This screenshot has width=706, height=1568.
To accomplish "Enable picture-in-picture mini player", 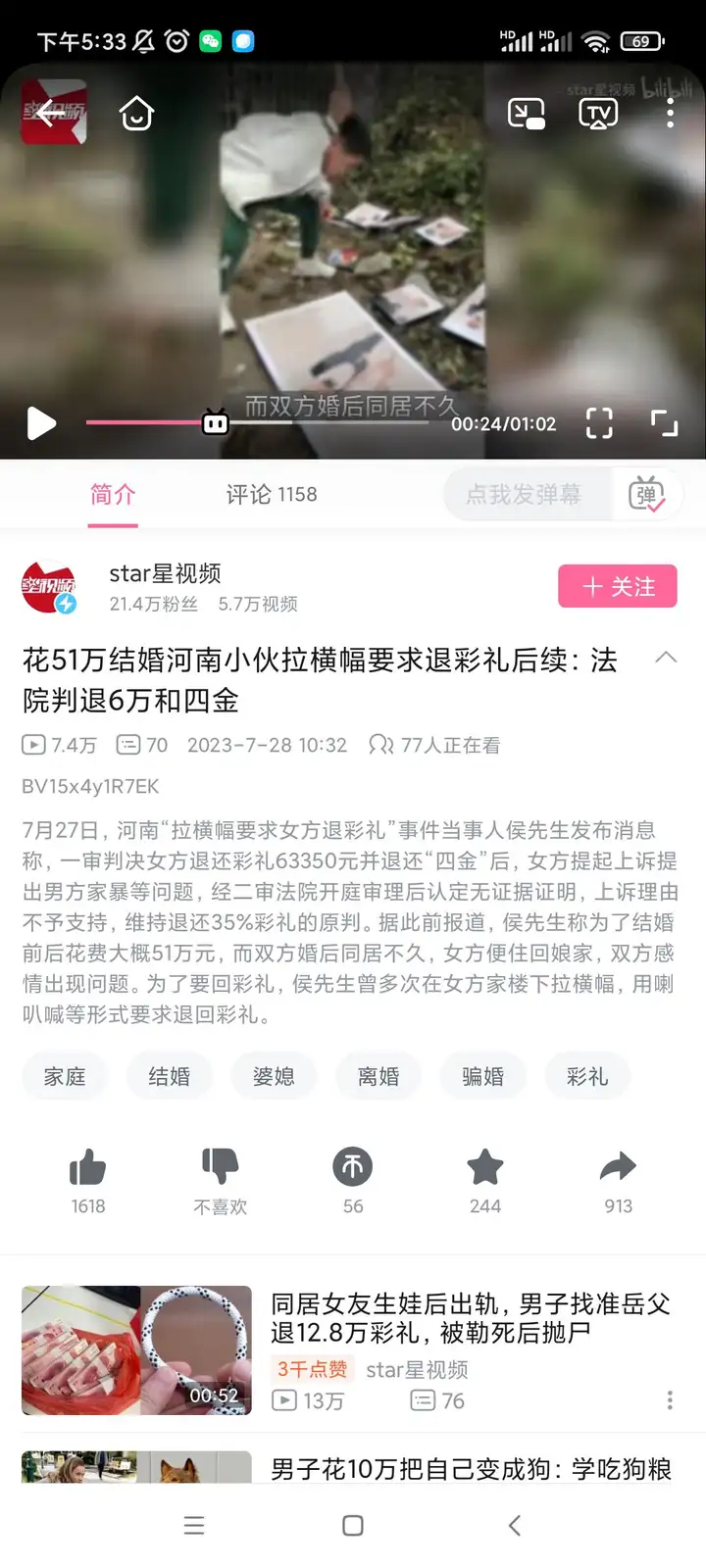I will pos(526,114).
